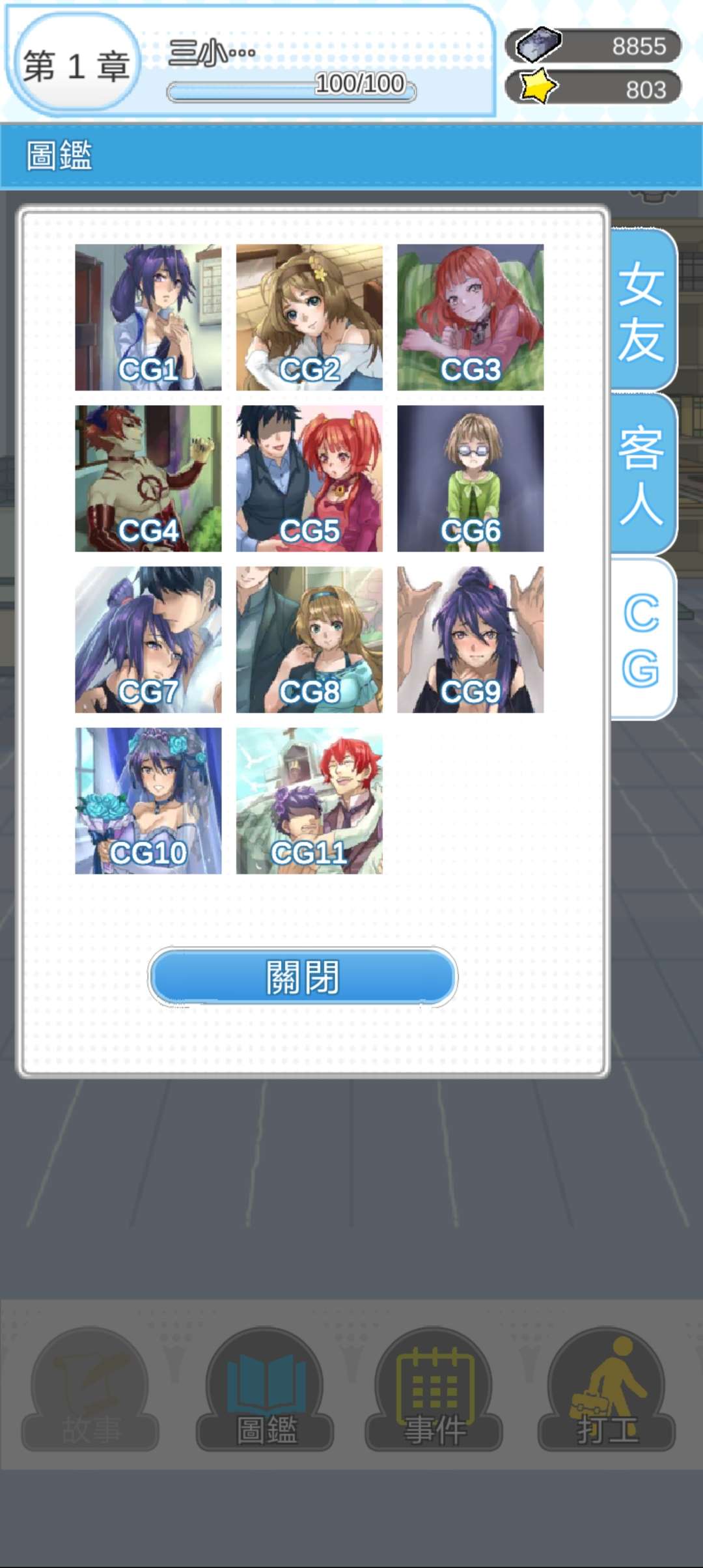Select the CG side tab
This screenshot has width=703, height=1568.
pyautogui.click(x=642, y=639)
